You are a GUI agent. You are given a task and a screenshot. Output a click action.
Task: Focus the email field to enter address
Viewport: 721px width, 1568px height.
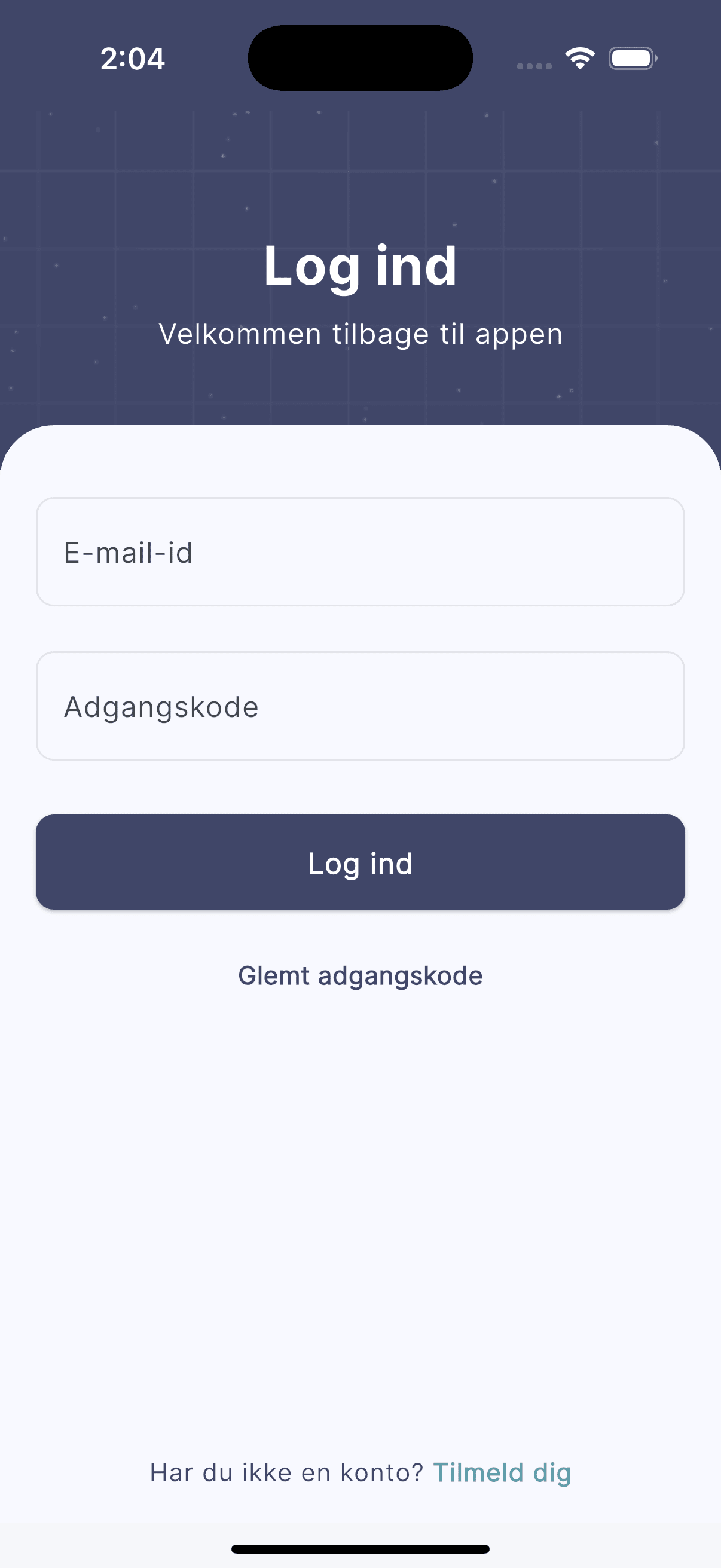coord(360,551)
